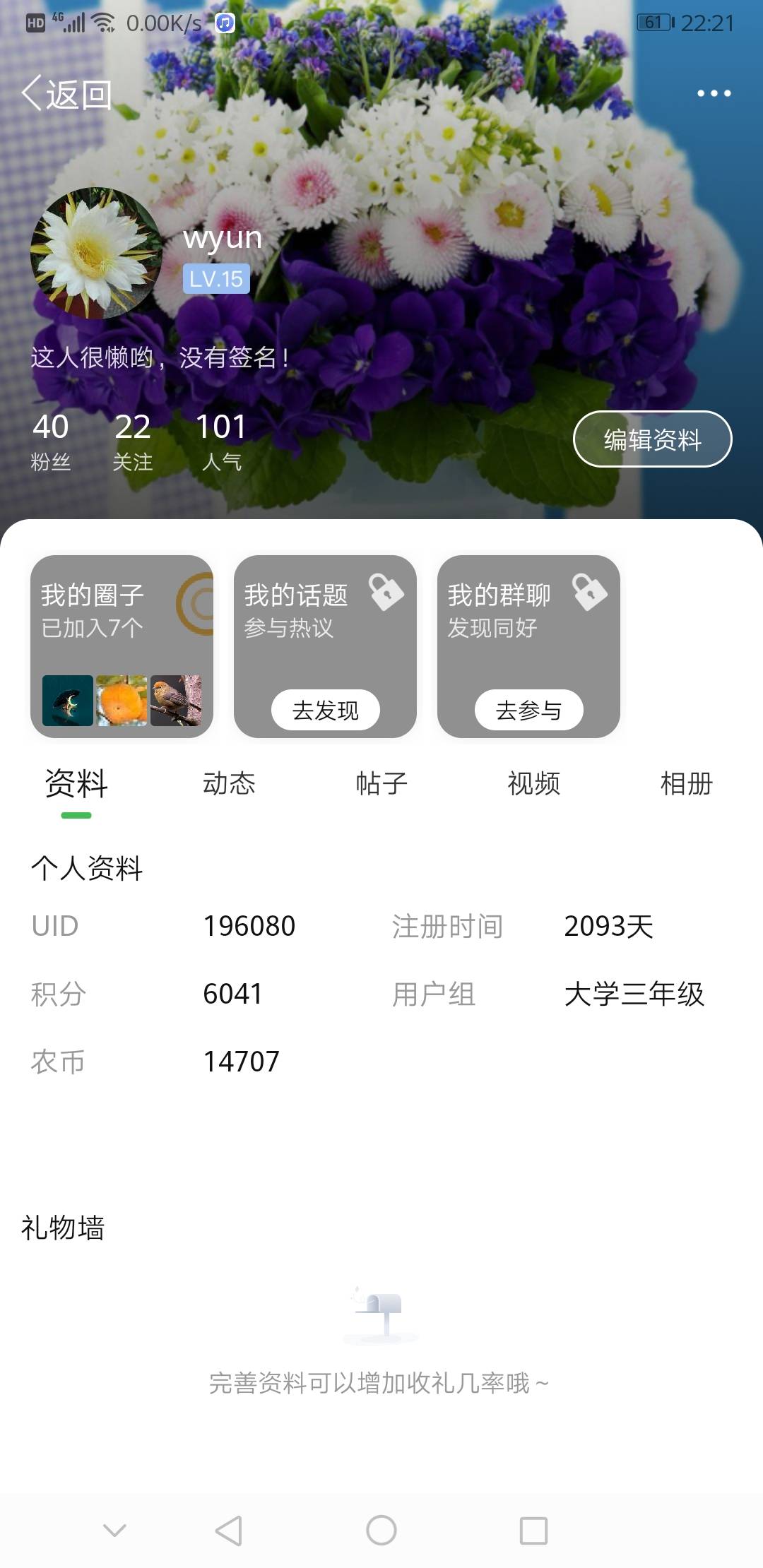
Task: Open the wyun profile avatar
Action: pos(96,253)
